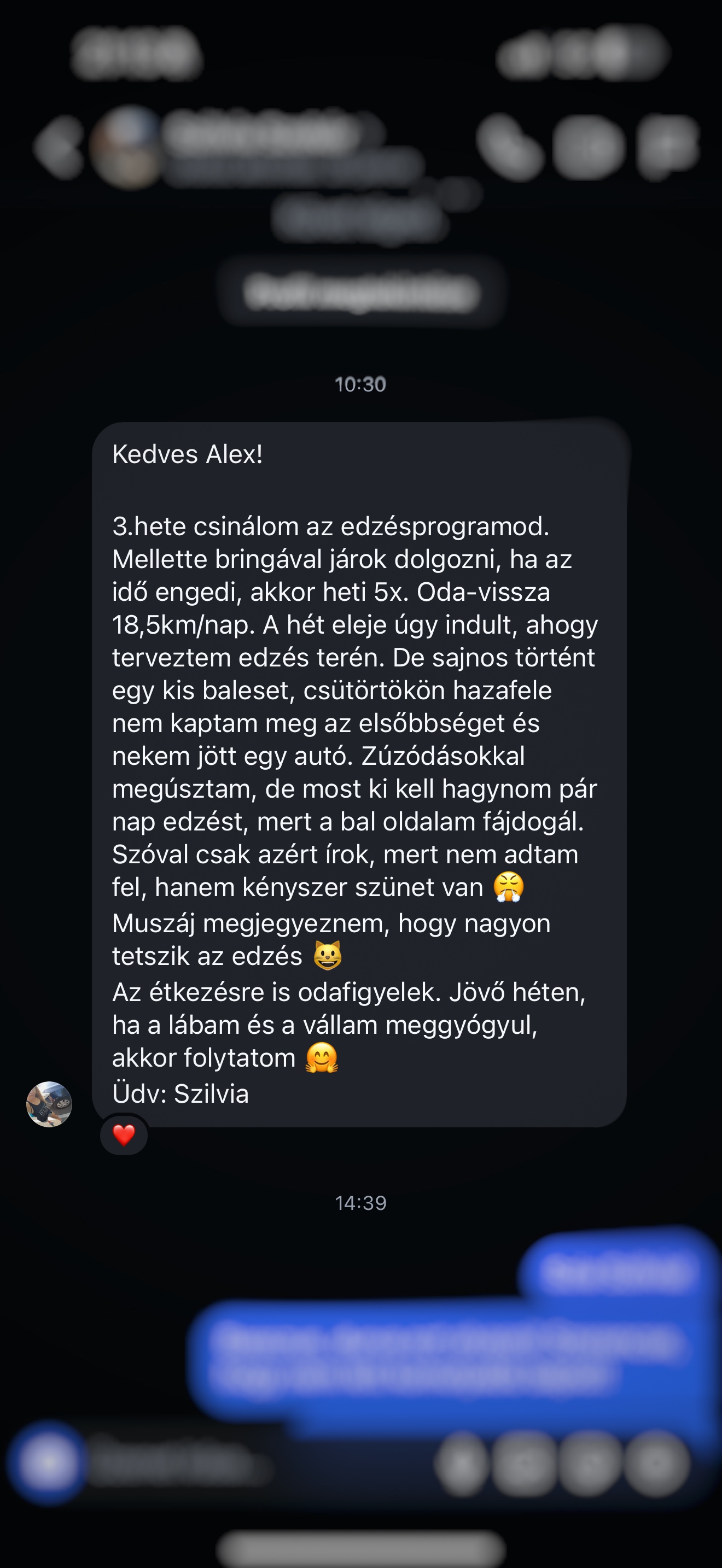Tap the red heart reaction under the message
This screenshot has width=722, height=1568.
point(124,1134)
